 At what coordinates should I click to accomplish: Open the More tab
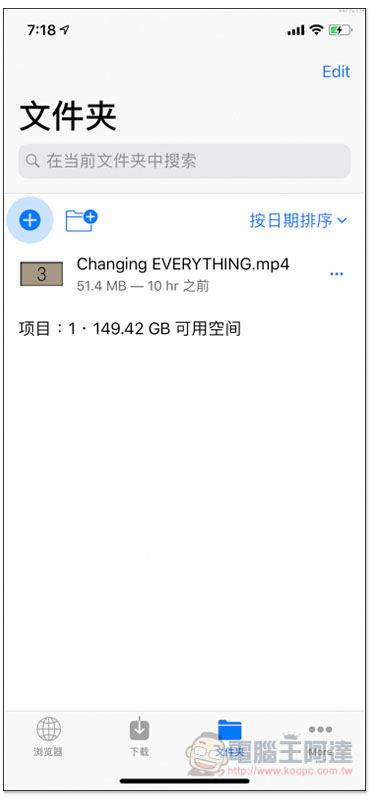tap(320, 735)
